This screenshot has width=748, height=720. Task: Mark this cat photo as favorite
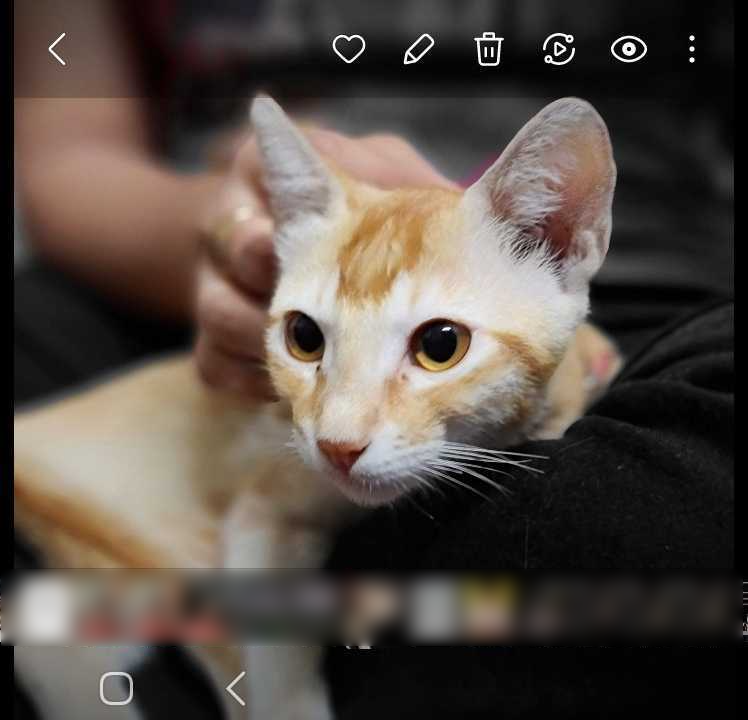pyautogui.click(x=349, y=49)
